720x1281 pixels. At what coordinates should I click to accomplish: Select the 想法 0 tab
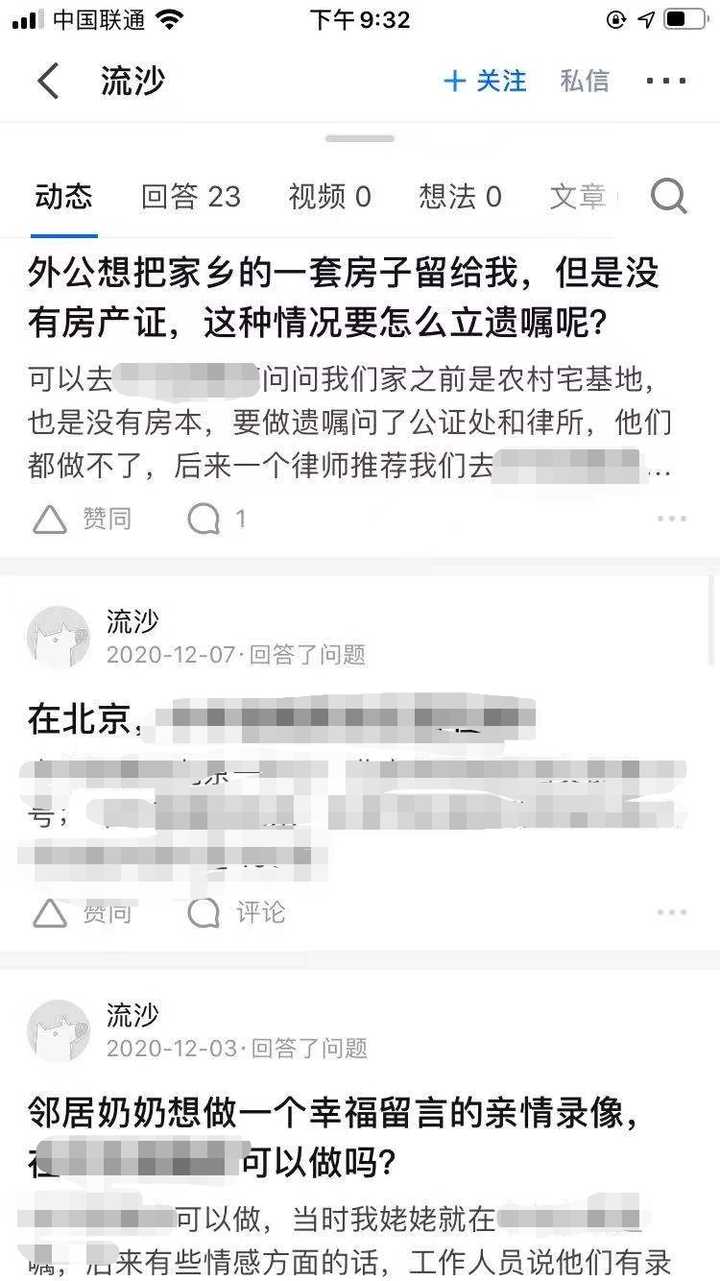pyautogui.click(x=460, y=197)
